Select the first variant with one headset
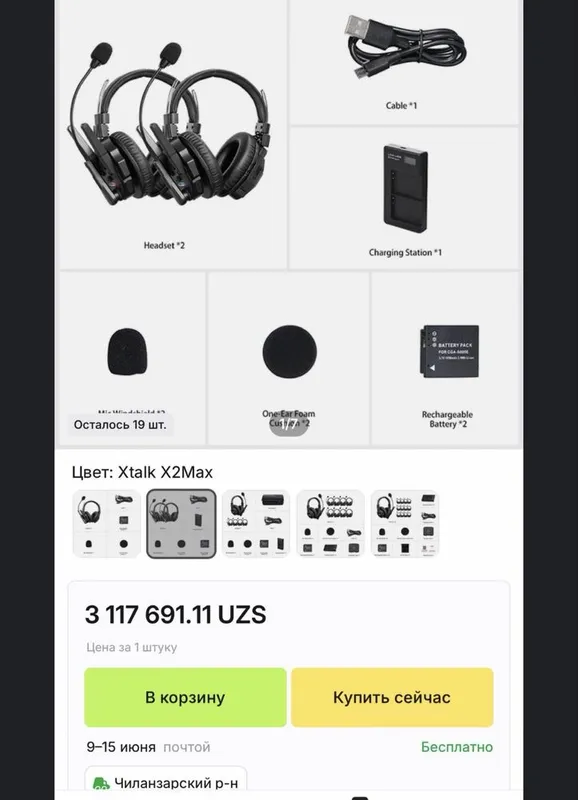 [107, 524]
